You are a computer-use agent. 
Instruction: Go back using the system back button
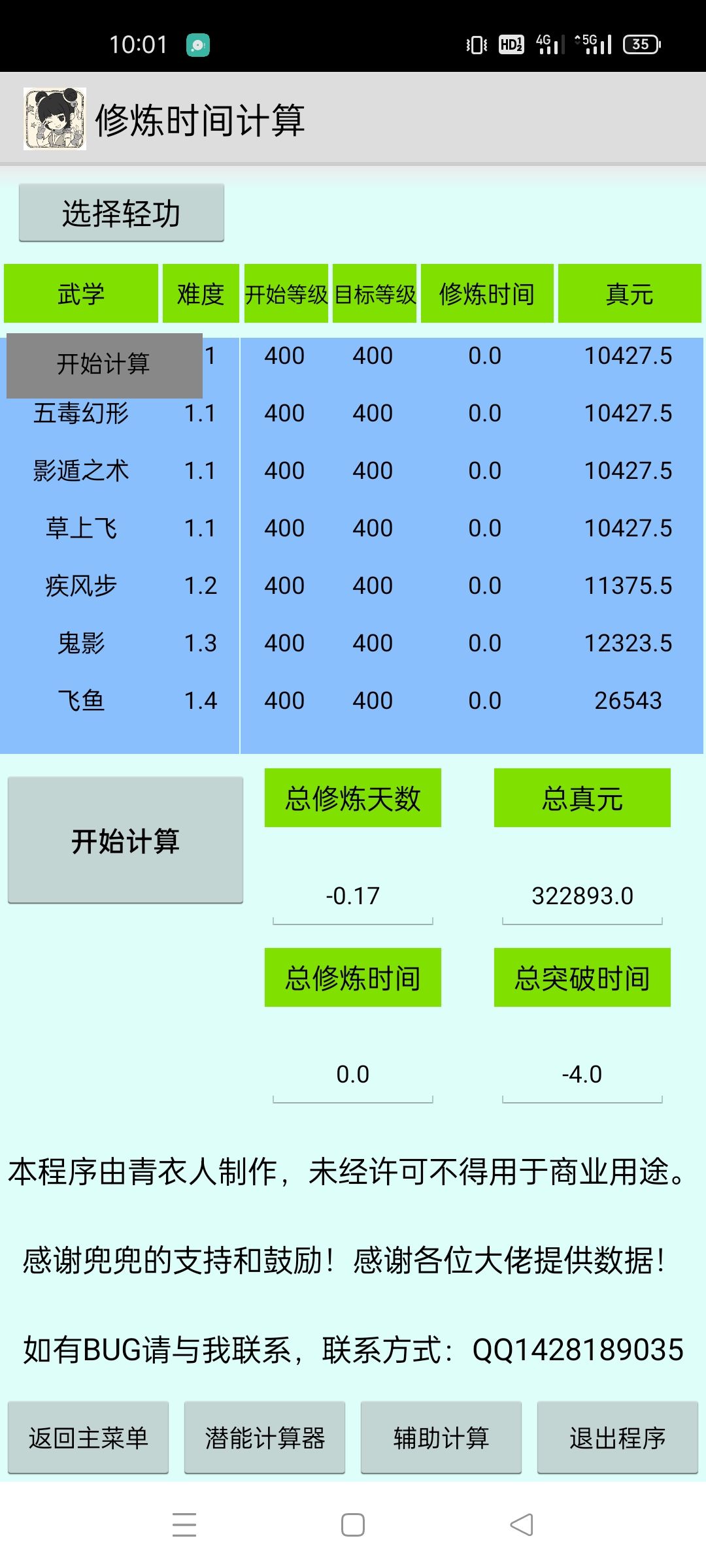pos(522,1525)
